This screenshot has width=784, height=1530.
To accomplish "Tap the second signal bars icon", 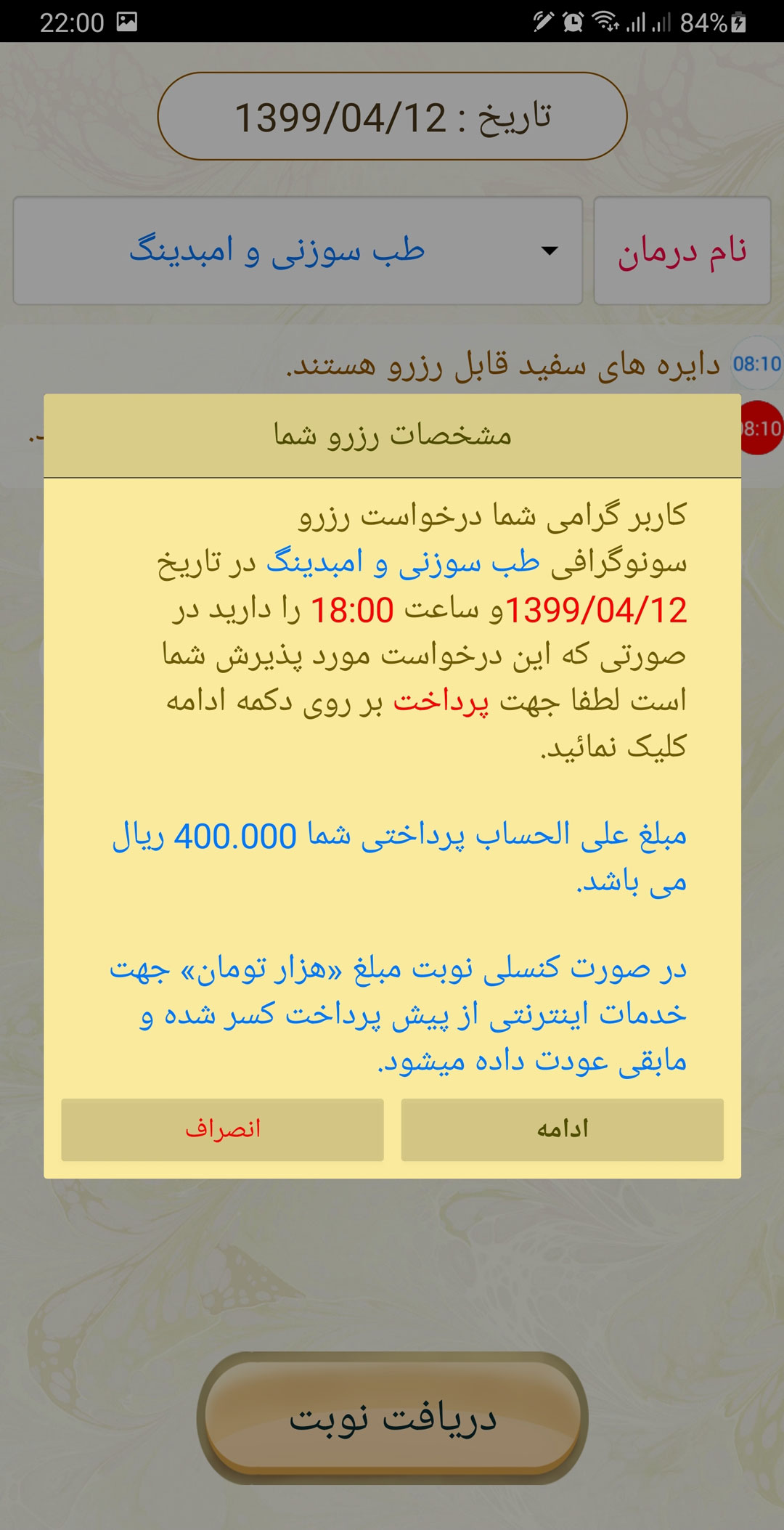I will point(661,22).
